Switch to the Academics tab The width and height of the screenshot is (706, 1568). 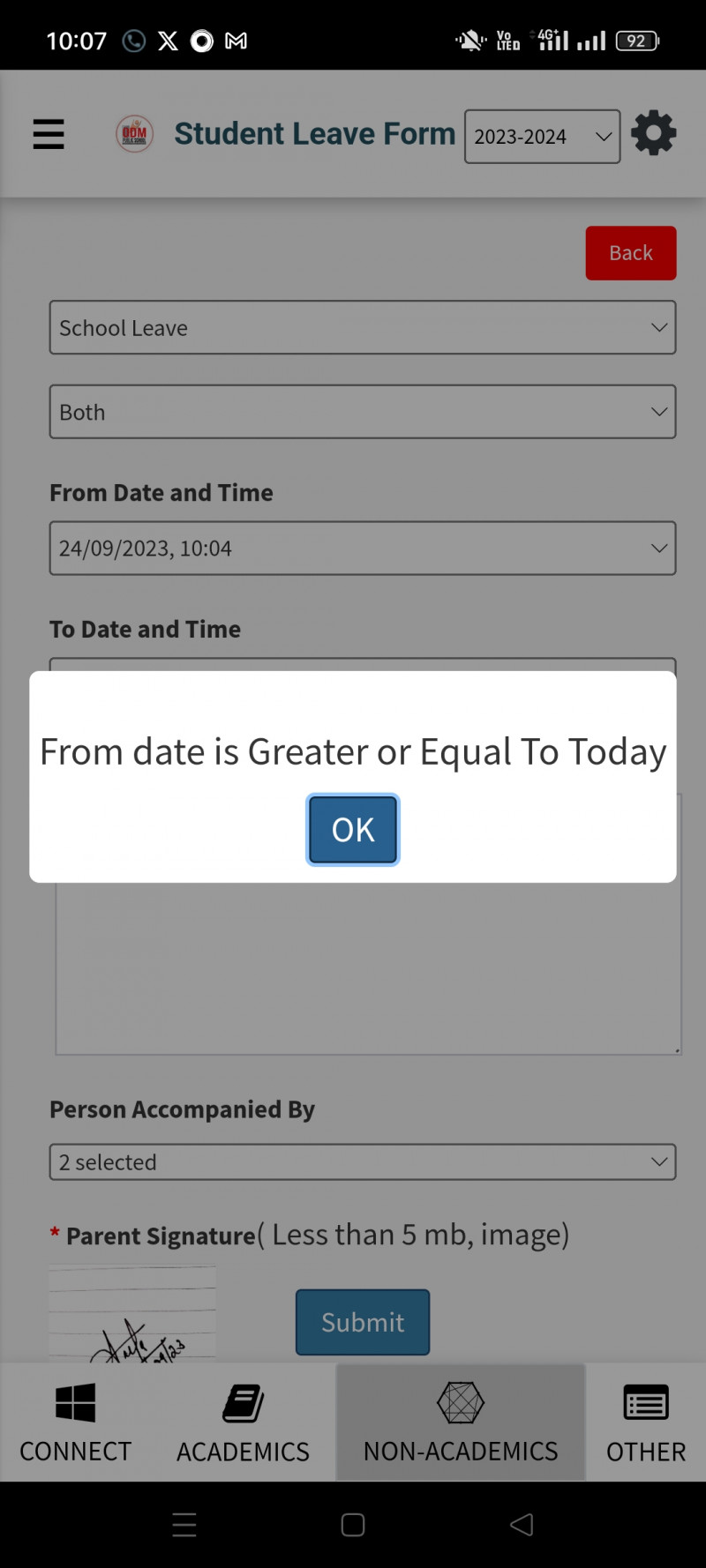pos(243,1422)
